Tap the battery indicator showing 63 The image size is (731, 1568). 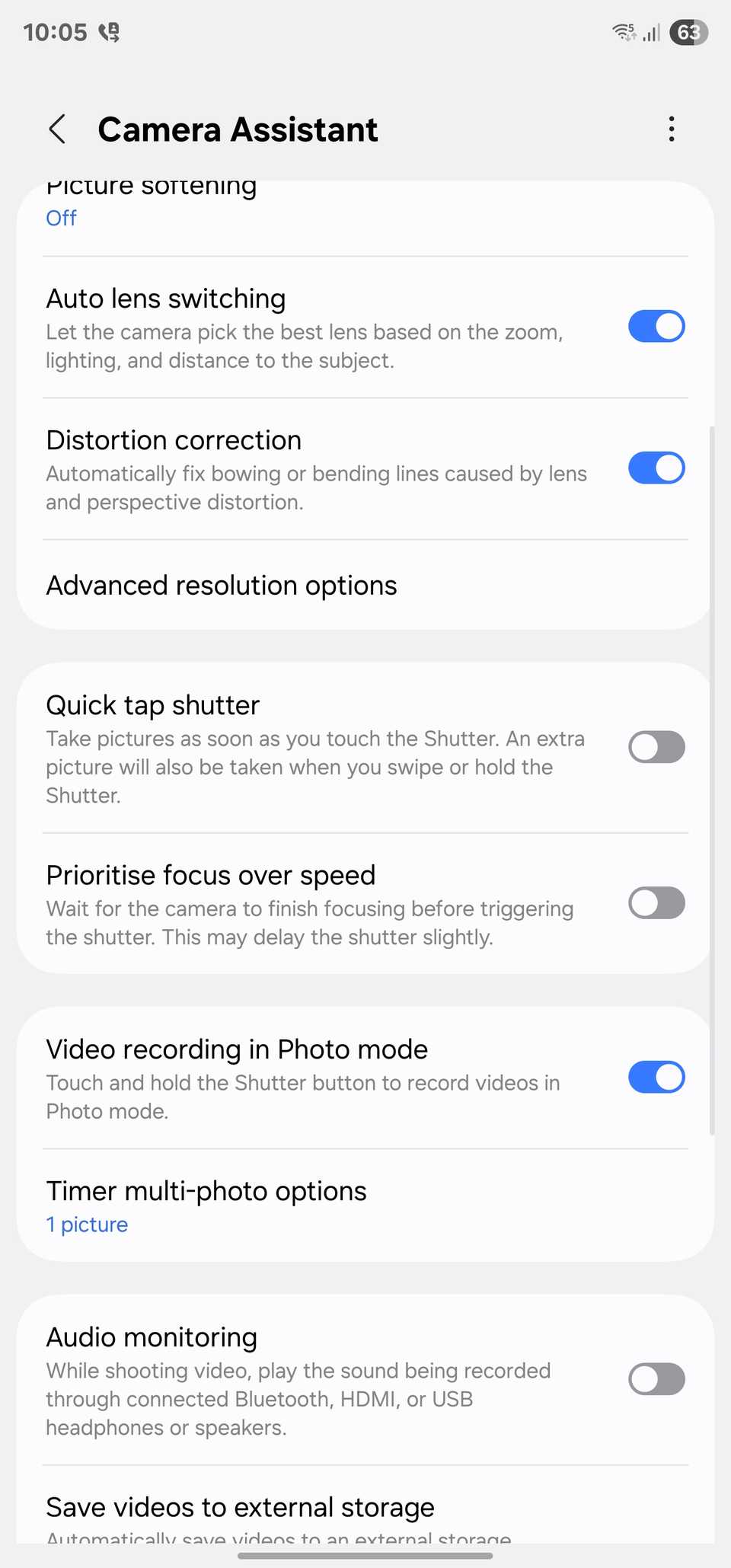pos(688,32)
